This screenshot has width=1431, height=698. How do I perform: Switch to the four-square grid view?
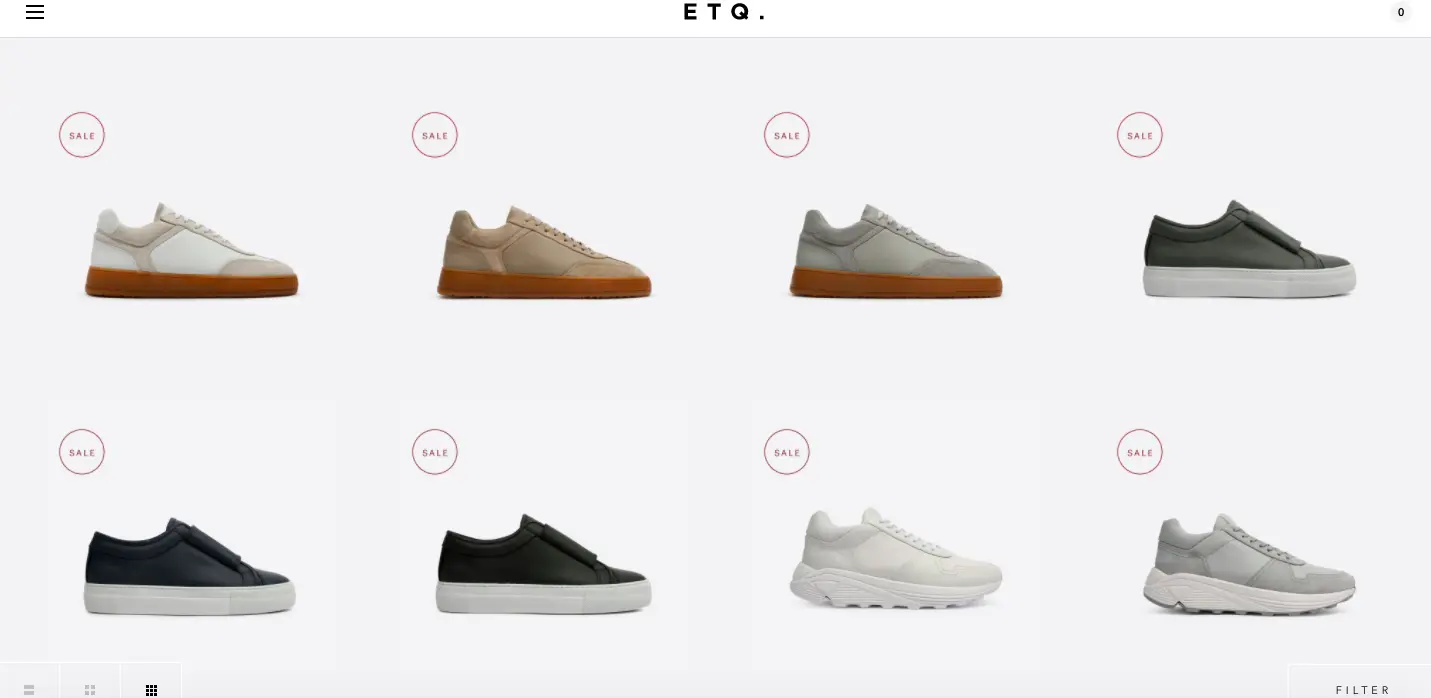click(90, 689)
